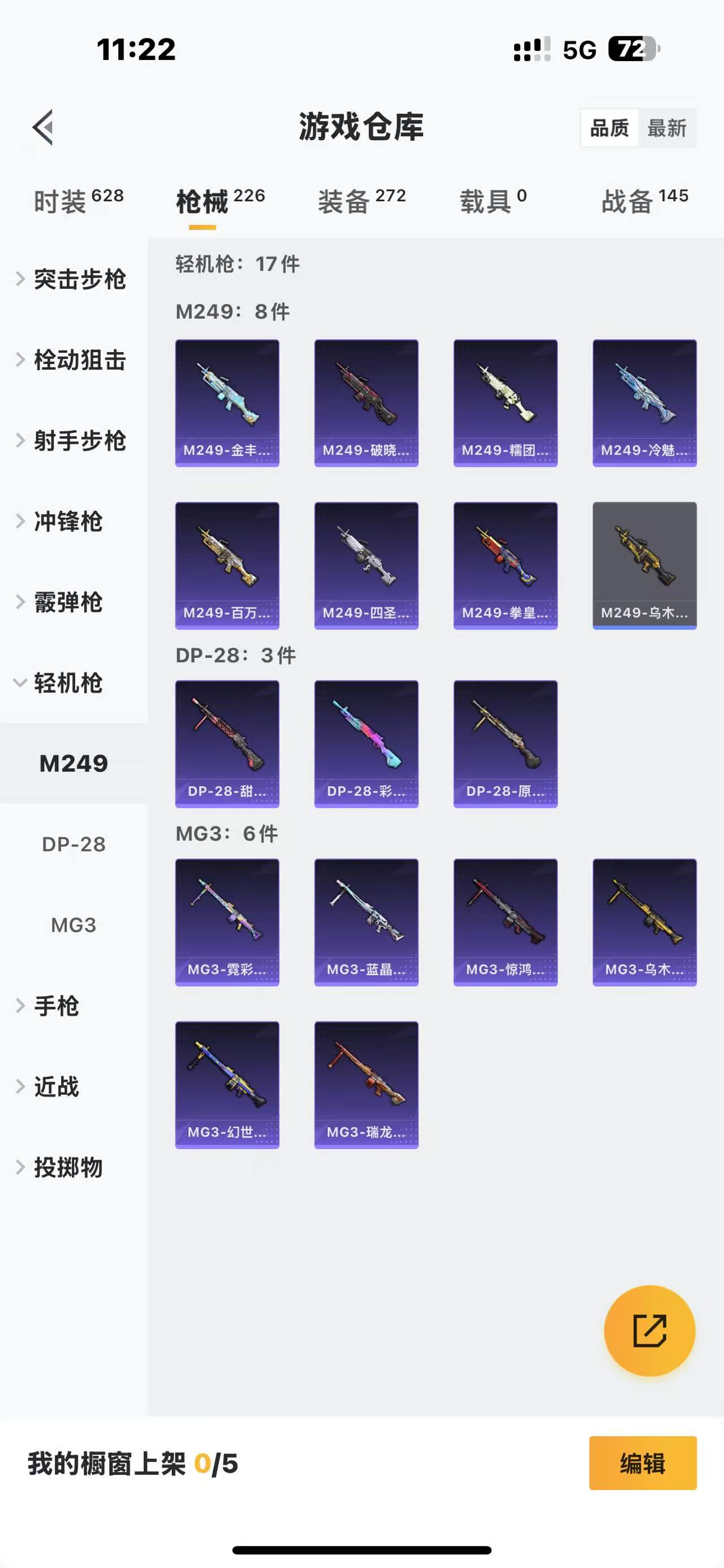This screenshot has width=724, height=1568.
Task: Expand the 手枪 category
Action: (x=56, y=1006)
